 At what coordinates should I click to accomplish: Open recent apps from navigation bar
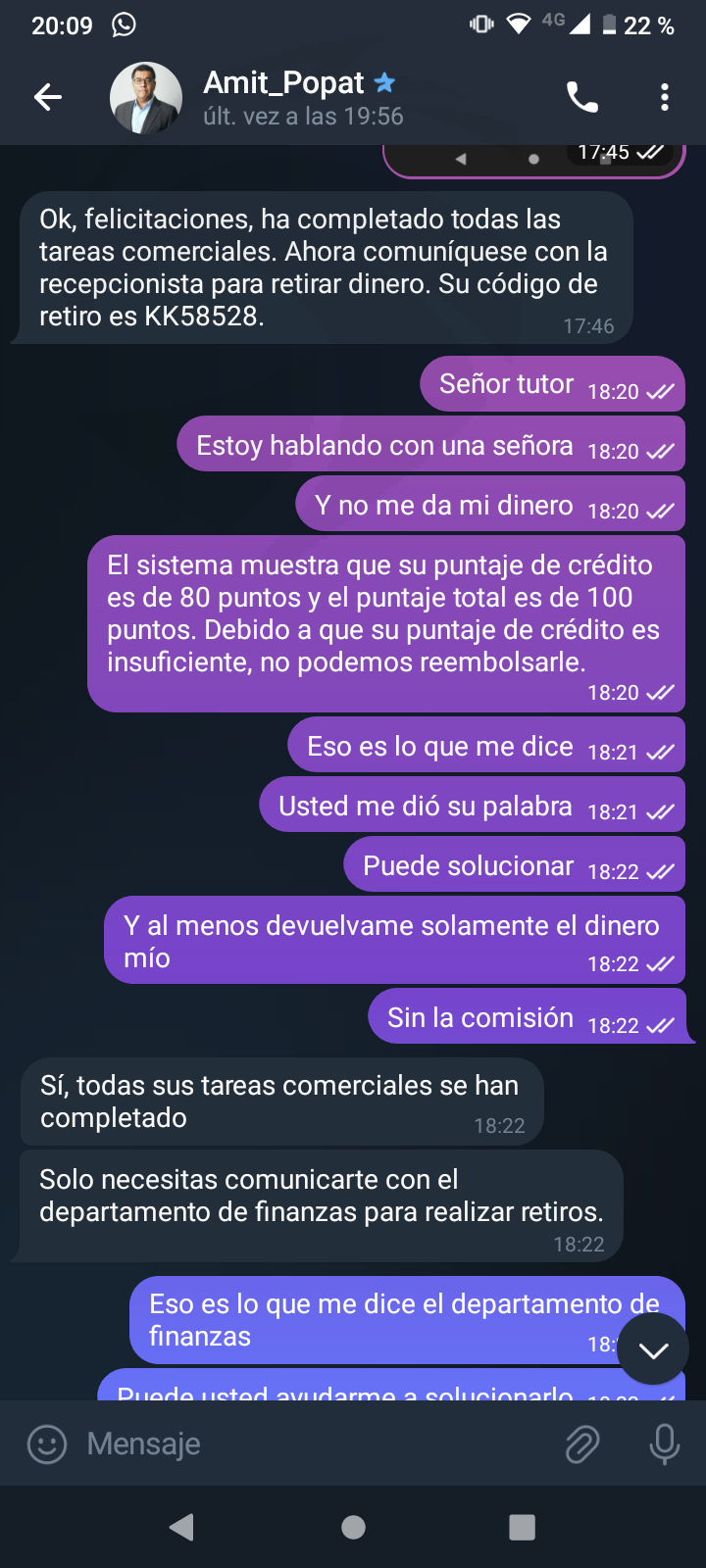tap(523, 1527)
